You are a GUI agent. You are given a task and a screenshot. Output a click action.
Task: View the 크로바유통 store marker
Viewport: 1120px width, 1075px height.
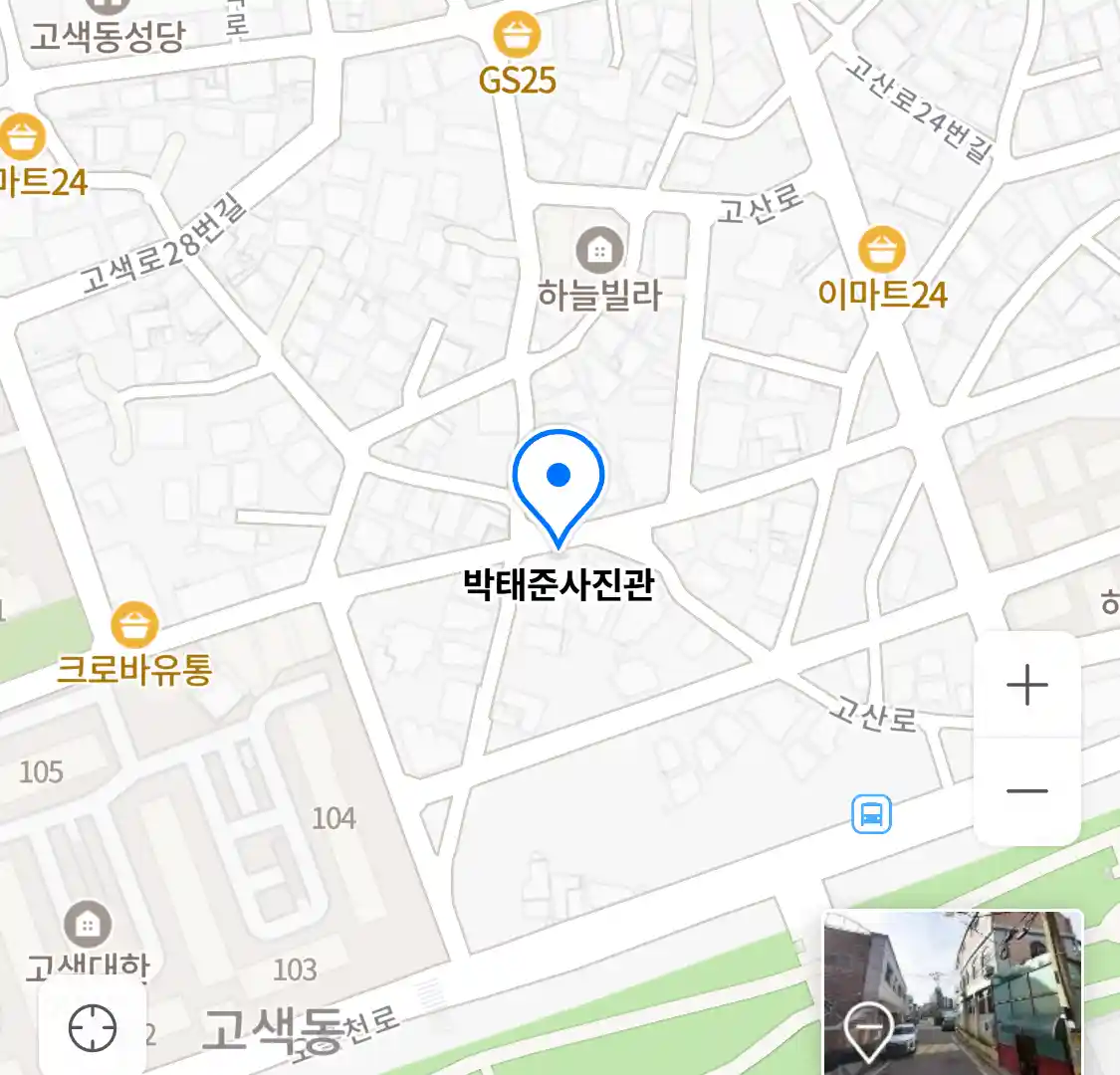click(x=134, y=625)
